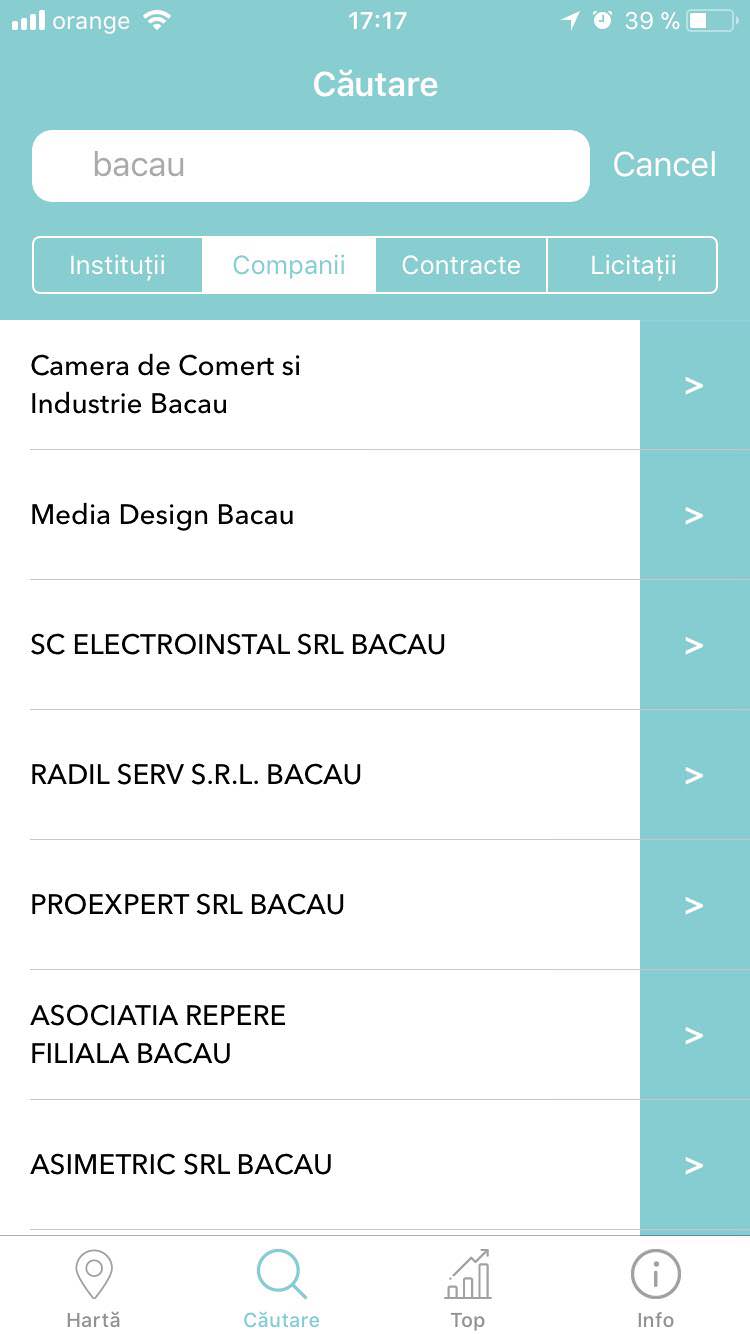The image size is (750, 1334).
Task: Cancel the current search
Action: tap(664, 165)
